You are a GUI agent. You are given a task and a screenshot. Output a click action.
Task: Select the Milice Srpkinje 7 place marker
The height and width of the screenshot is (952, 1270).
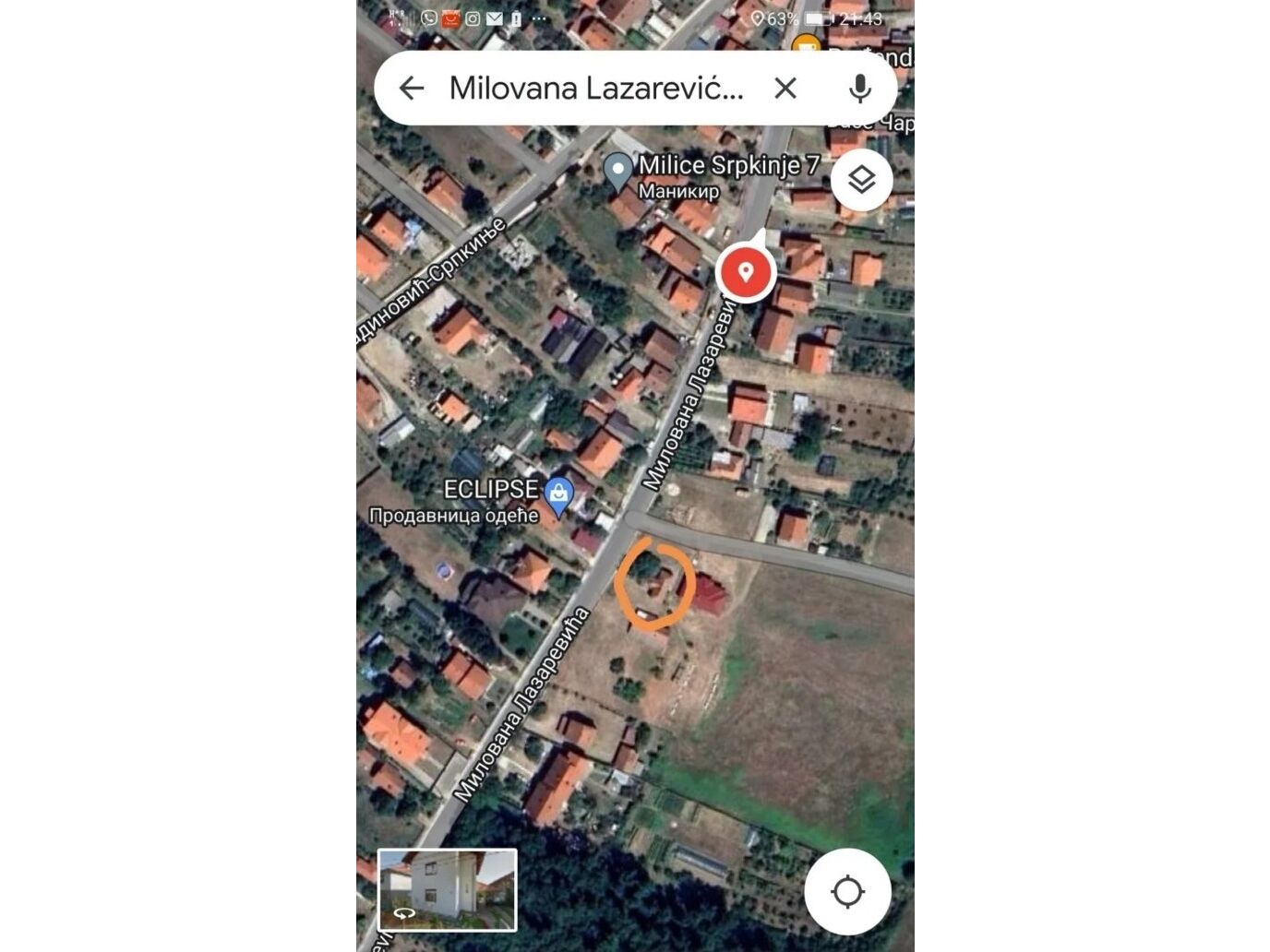click(617, 172)
